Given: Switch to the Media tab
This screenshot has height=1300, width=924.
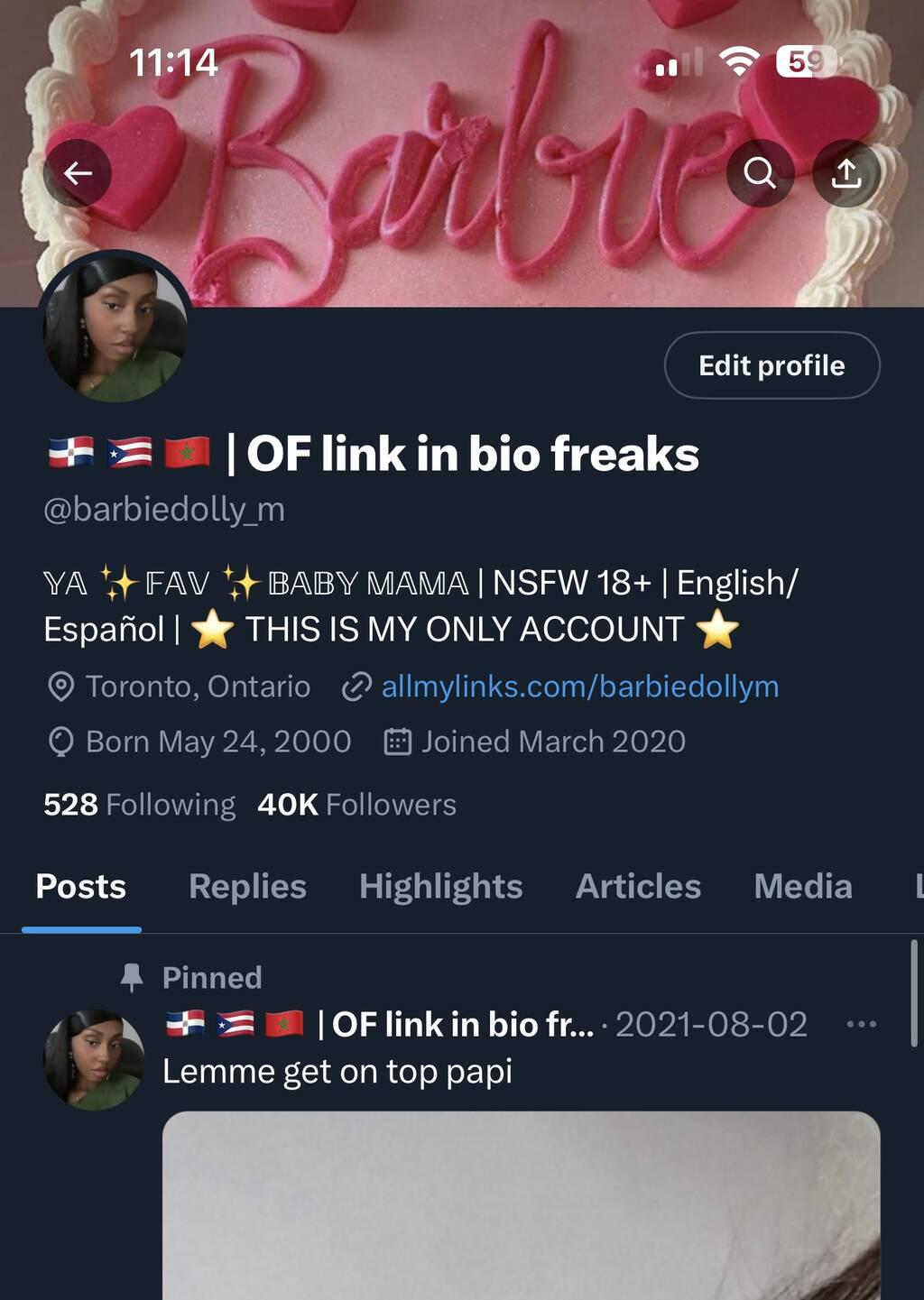Looking at the screenshot, I should coord(802,887).
